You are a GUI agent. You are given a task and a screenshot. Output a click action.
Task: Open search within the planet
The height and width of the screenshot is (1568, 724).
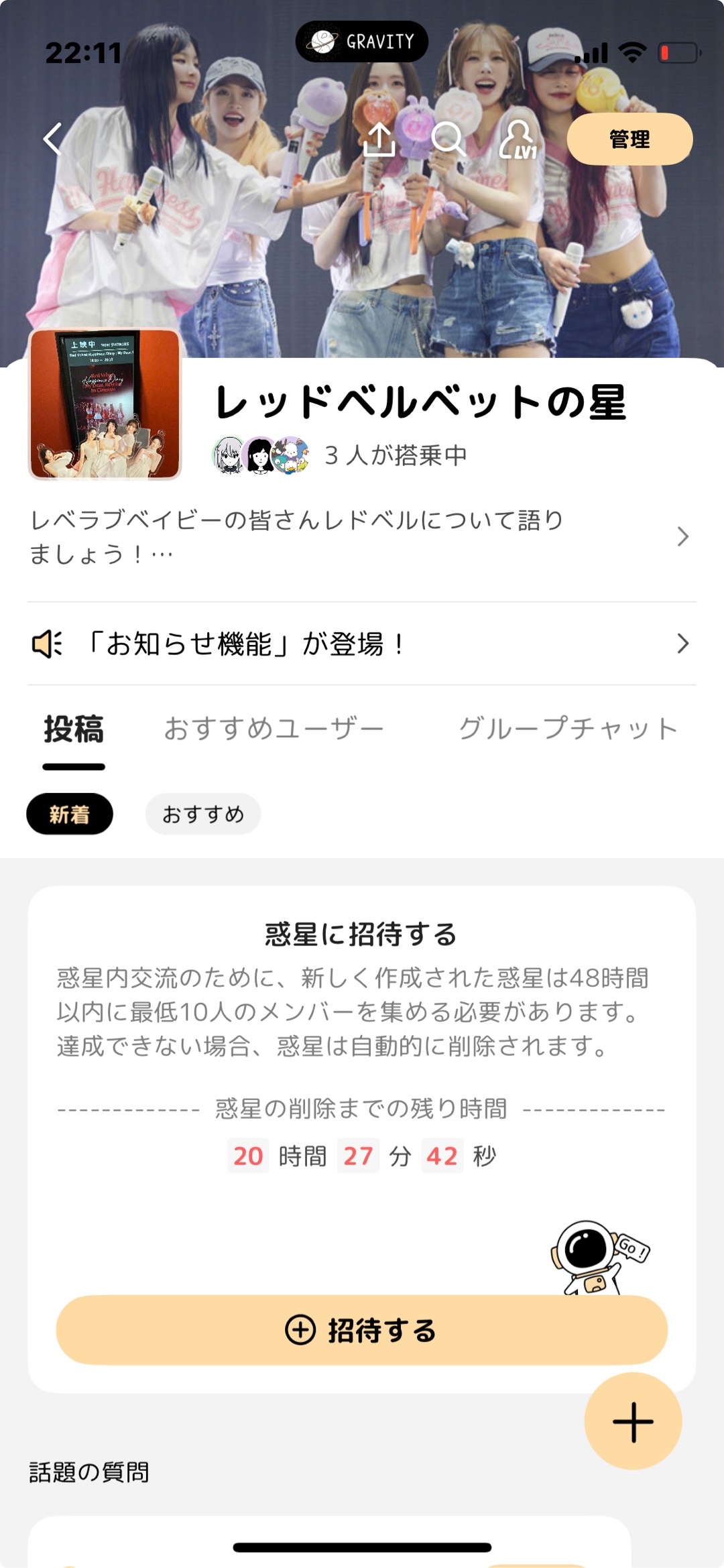click(x=448, y=139)
